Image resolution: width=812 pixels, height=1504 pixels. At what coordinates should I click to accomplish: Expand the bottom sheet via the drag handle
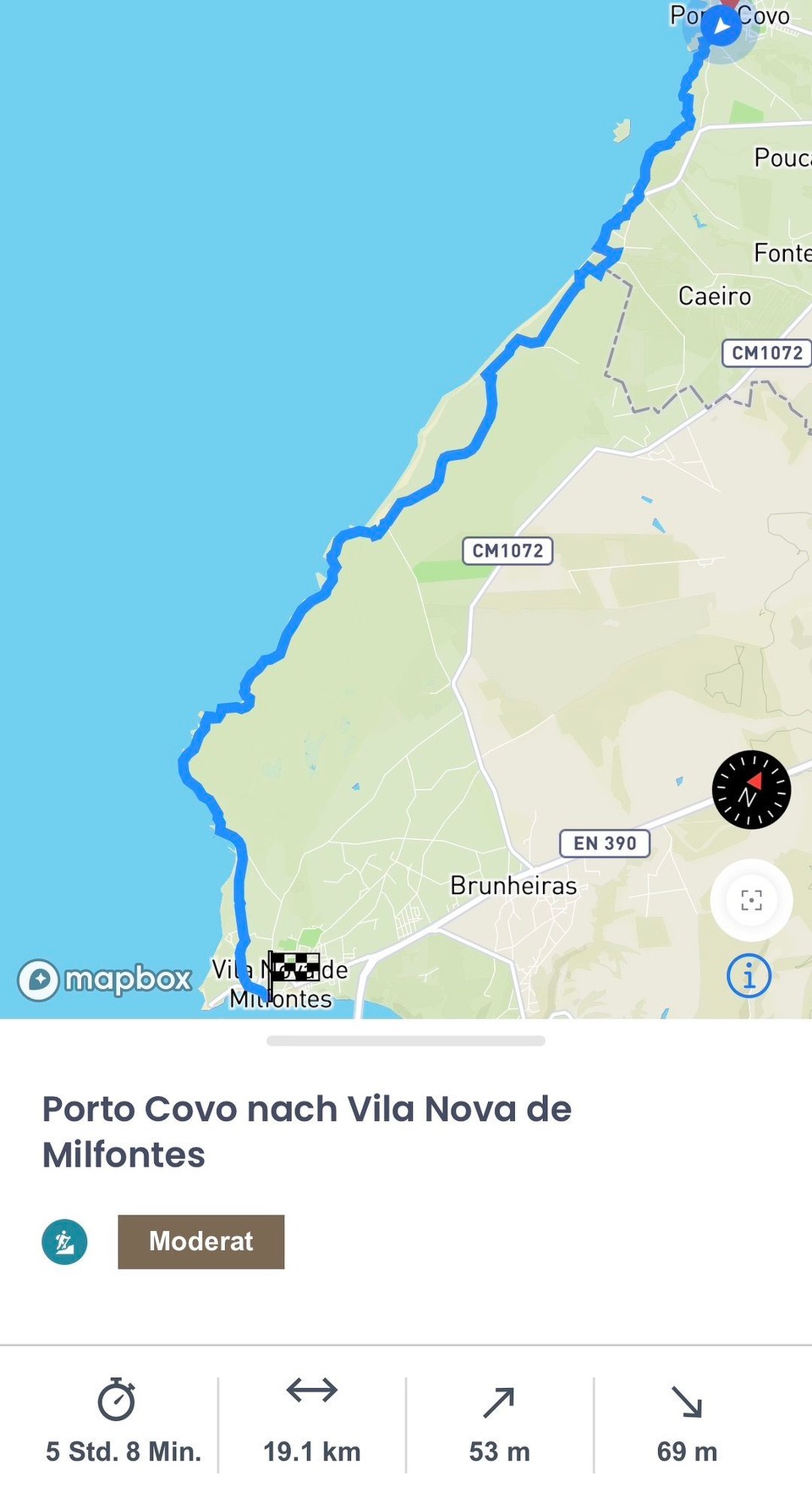406,1041
